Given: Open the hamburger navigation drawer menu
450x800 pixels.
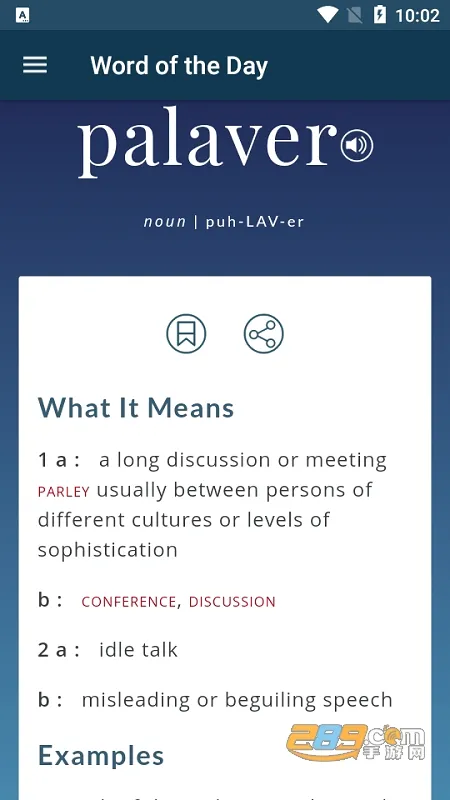Looking at the screenshot, I should (x=35, y=65).
